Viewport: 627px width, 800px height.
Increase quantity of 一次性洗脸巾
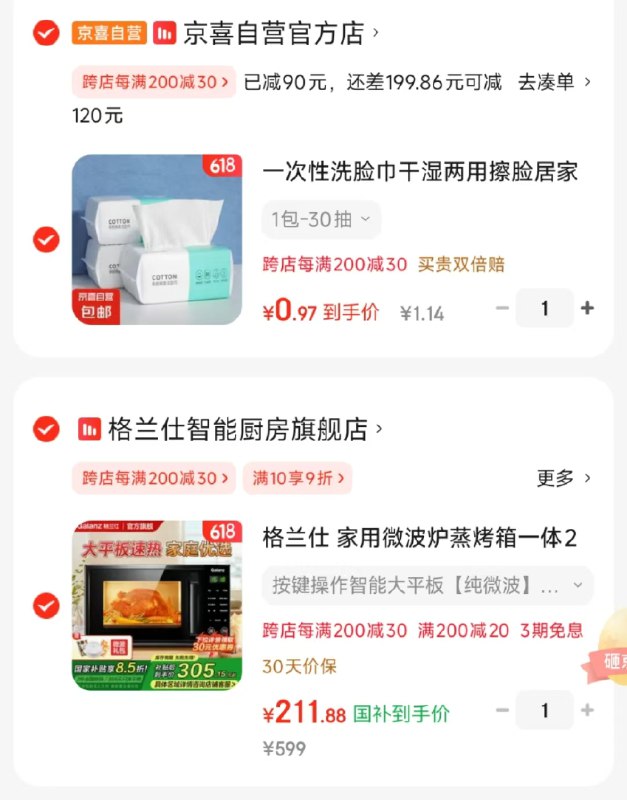point(587,308)
